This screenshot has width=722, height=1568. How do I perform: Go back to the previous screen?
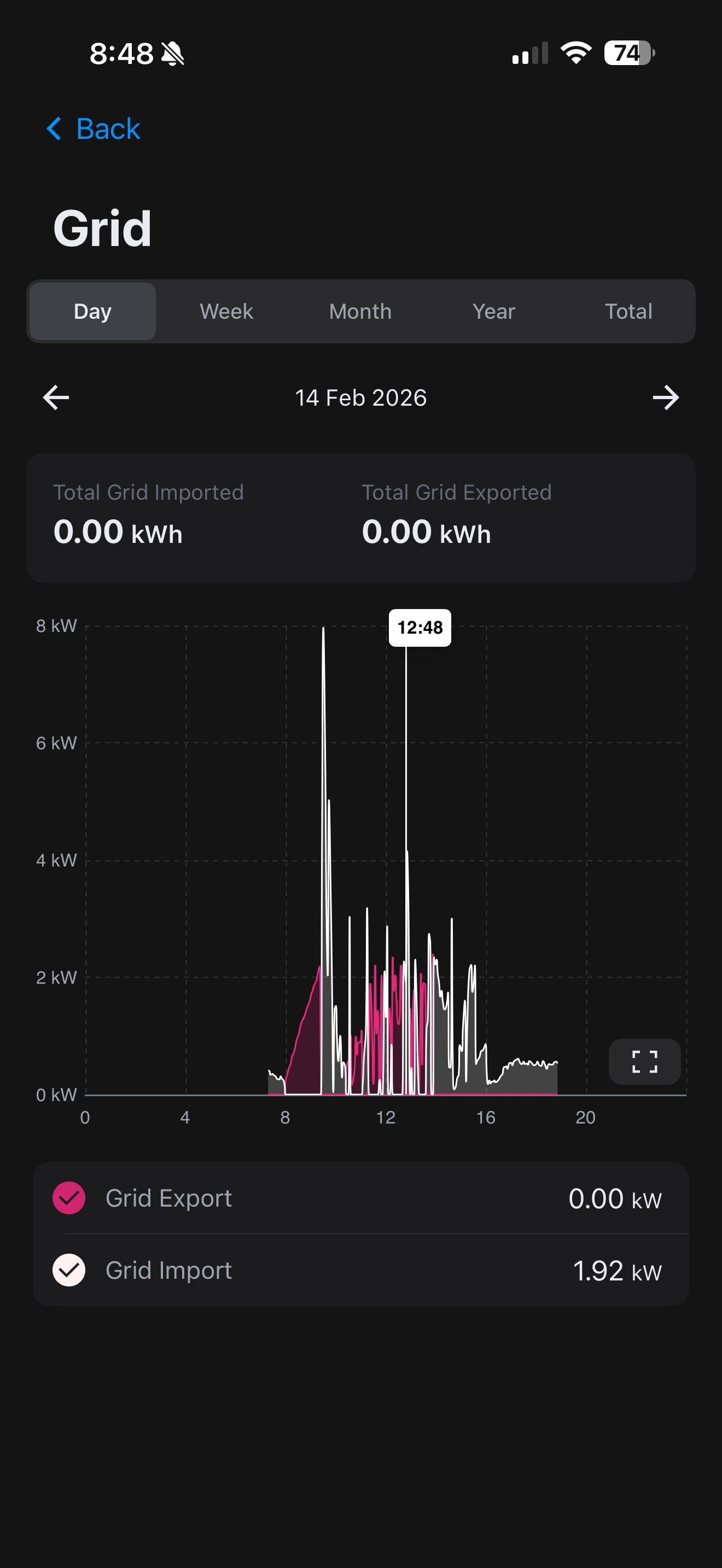click(94, 129)
